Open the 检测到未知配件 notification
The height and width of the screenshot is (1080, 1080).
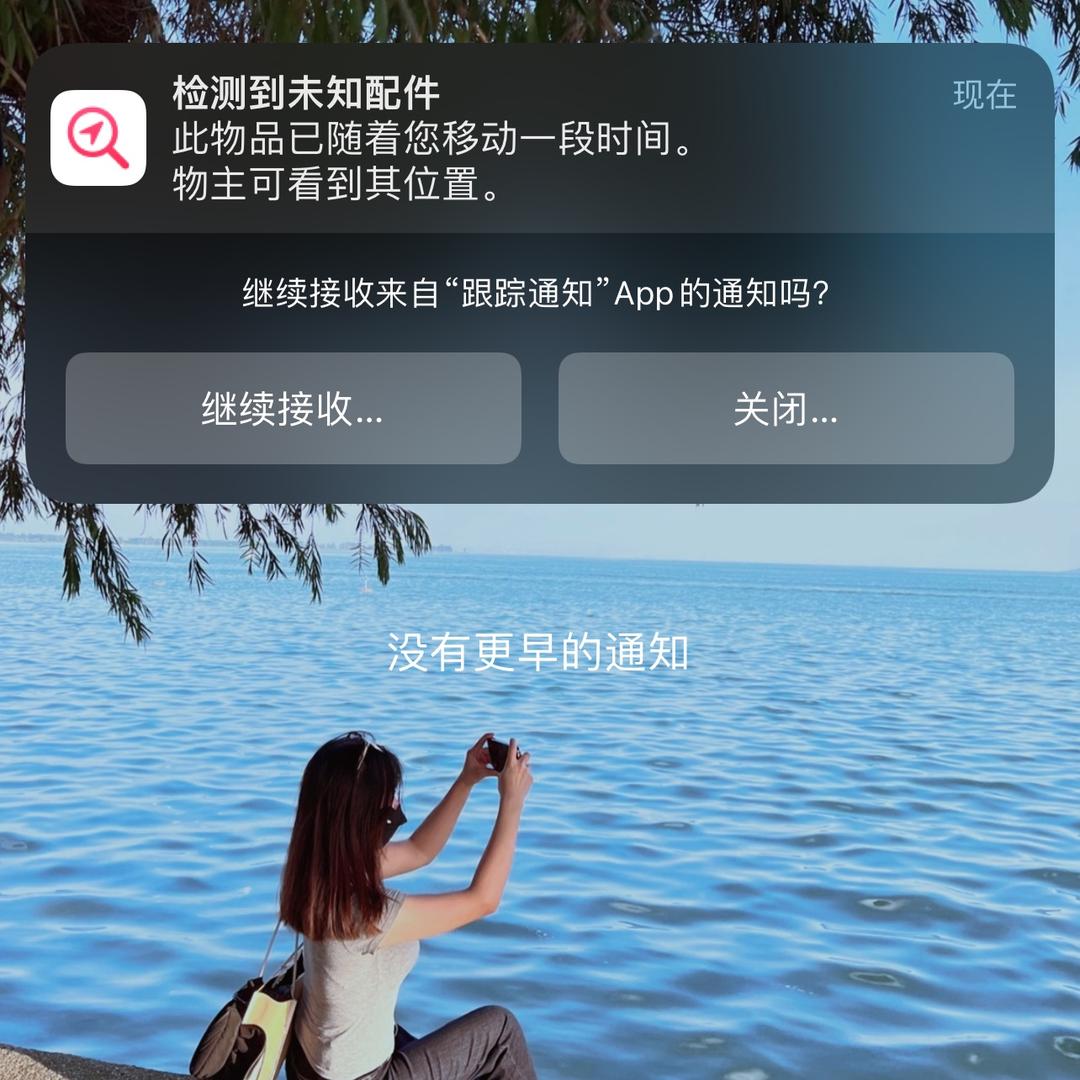tap(540, 140)
